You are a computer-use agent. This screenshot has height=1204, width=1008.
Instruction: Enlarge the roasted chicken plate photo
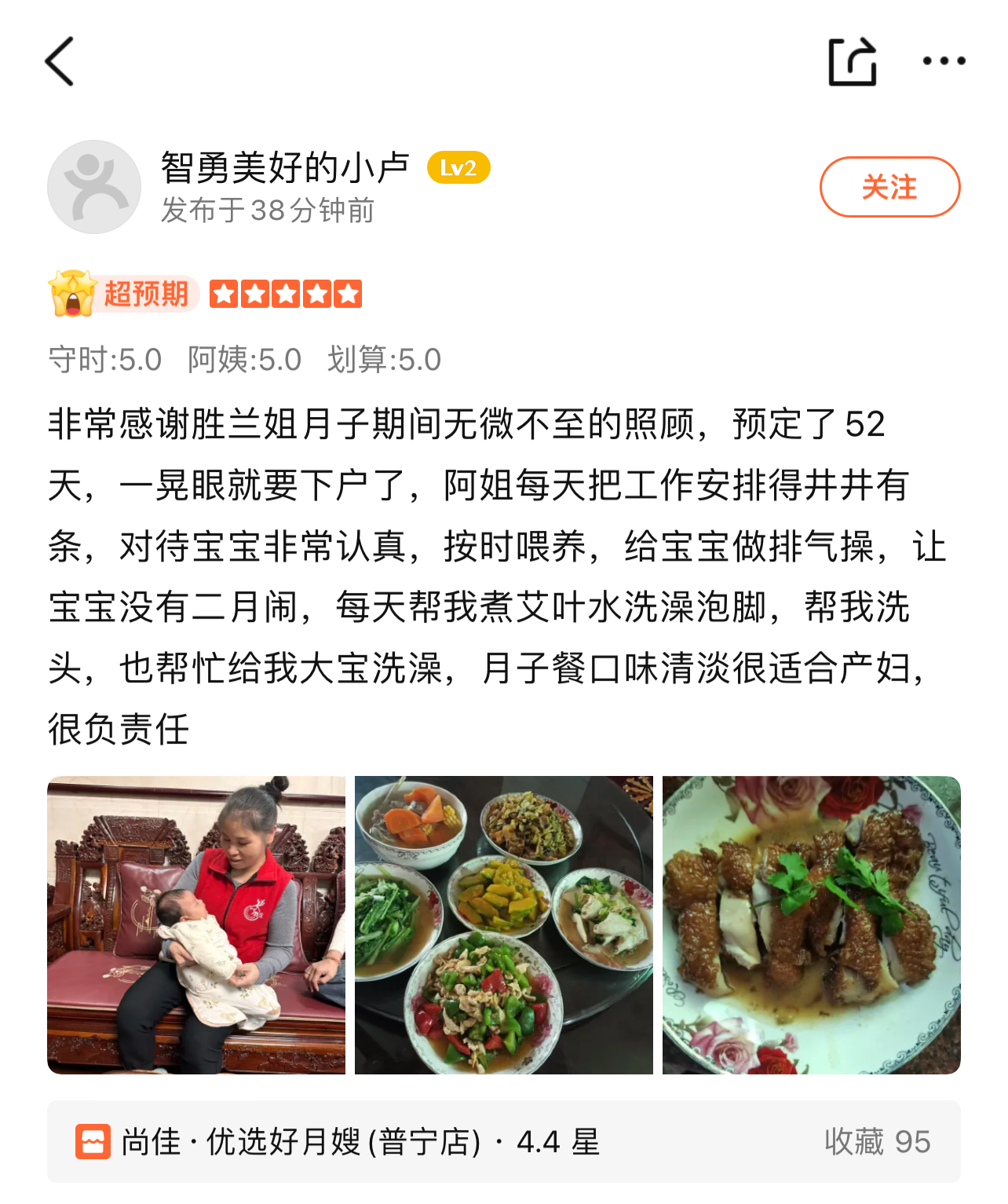click(811, 924)
